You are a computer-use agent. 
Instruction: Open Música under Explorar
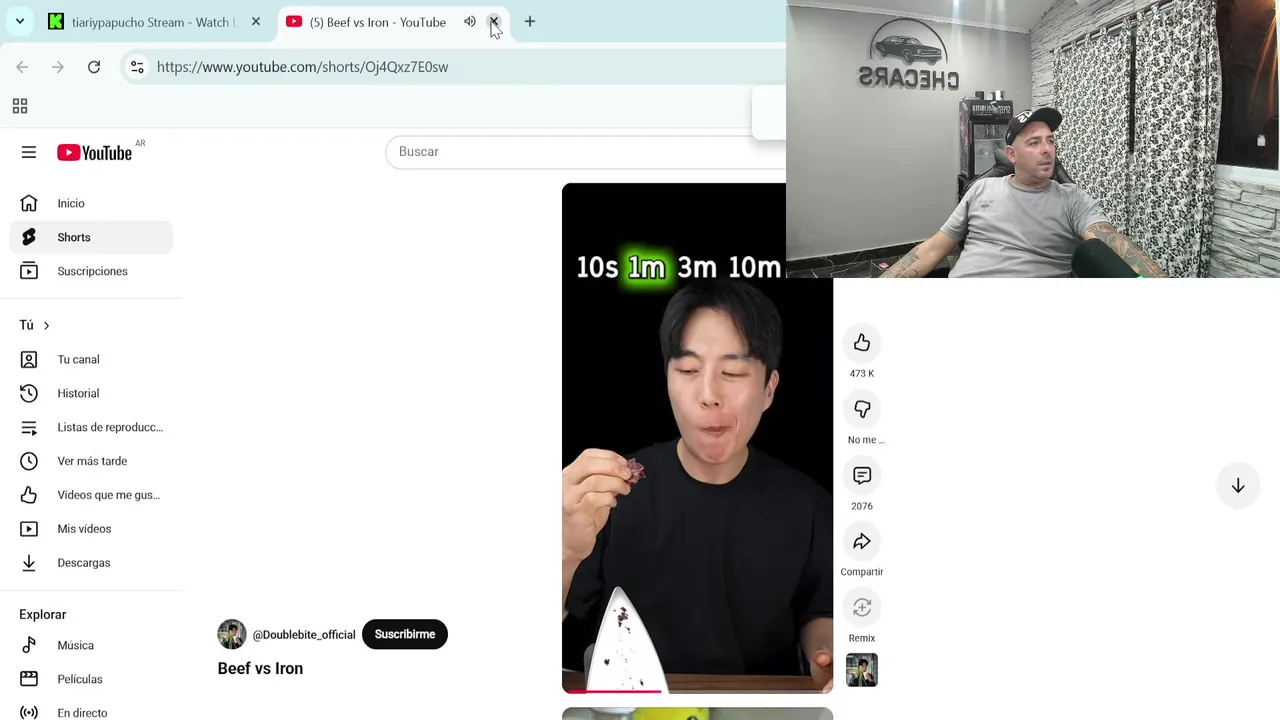75,646
